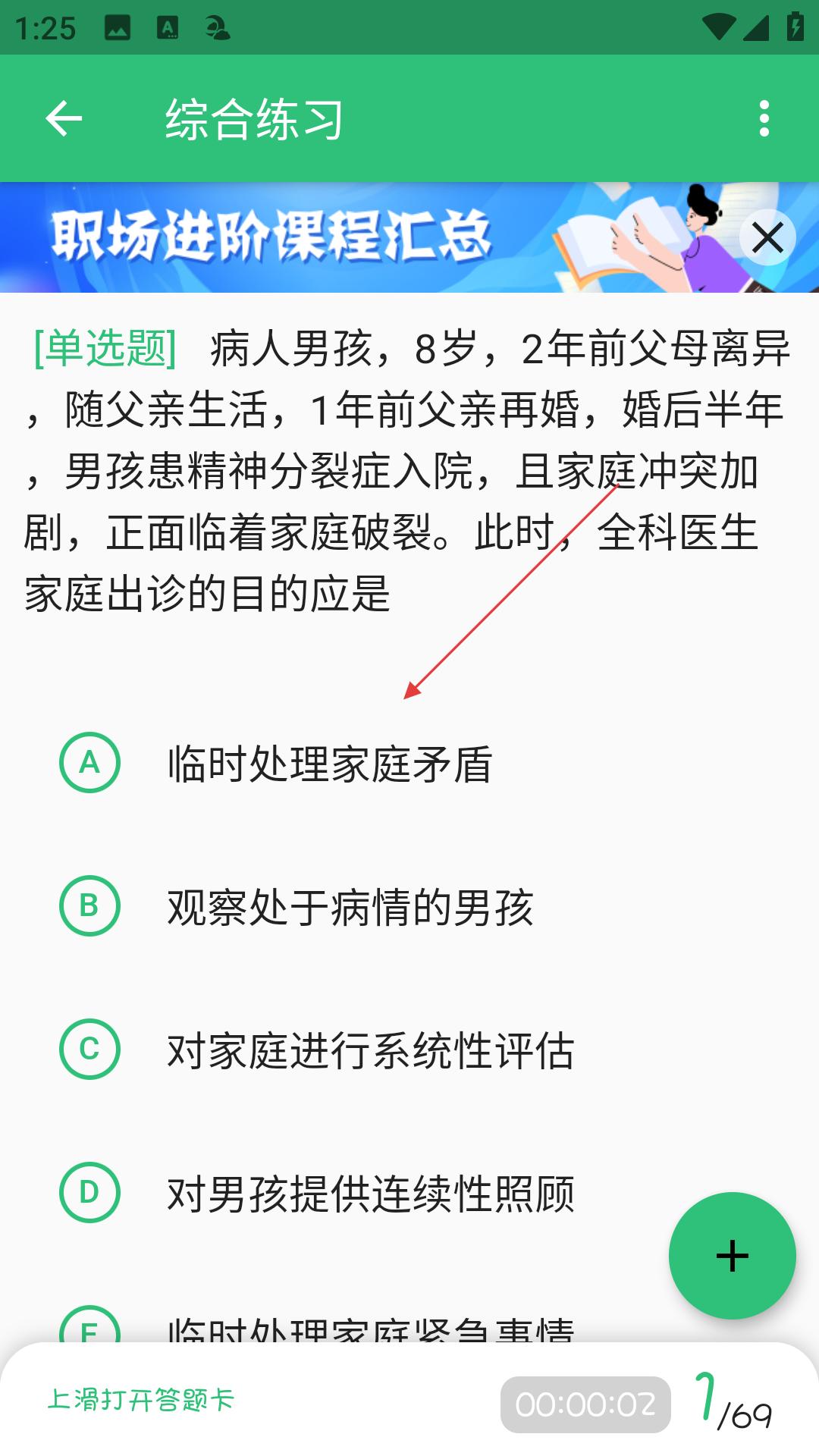The height and width of the screenshot is (1456, 819).
Task: Open the answer card via 上滑打开答题卡
Action: [x=141, y=1400]
